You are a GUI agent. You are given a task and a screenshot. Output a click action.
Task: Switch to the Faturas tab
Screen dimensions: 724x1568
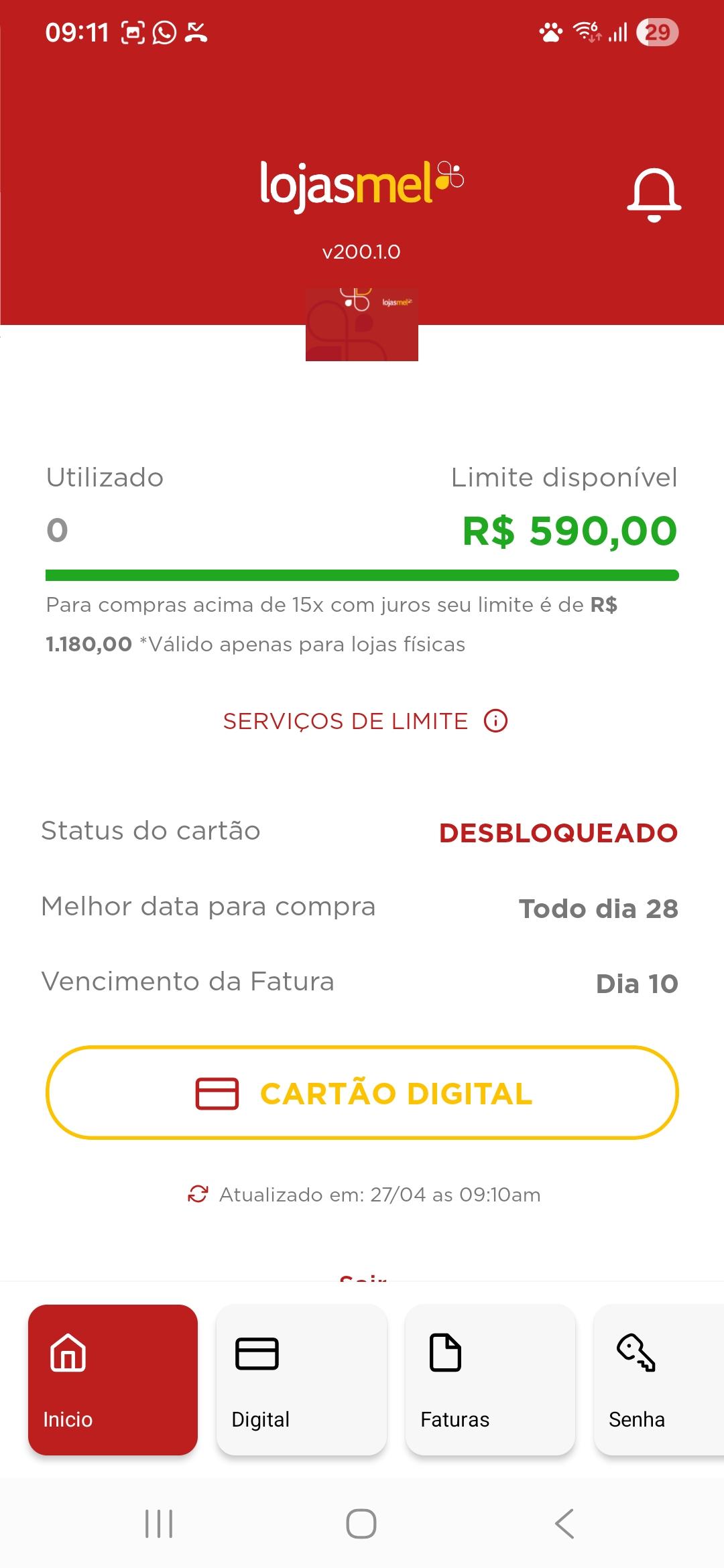(490, 1382)
